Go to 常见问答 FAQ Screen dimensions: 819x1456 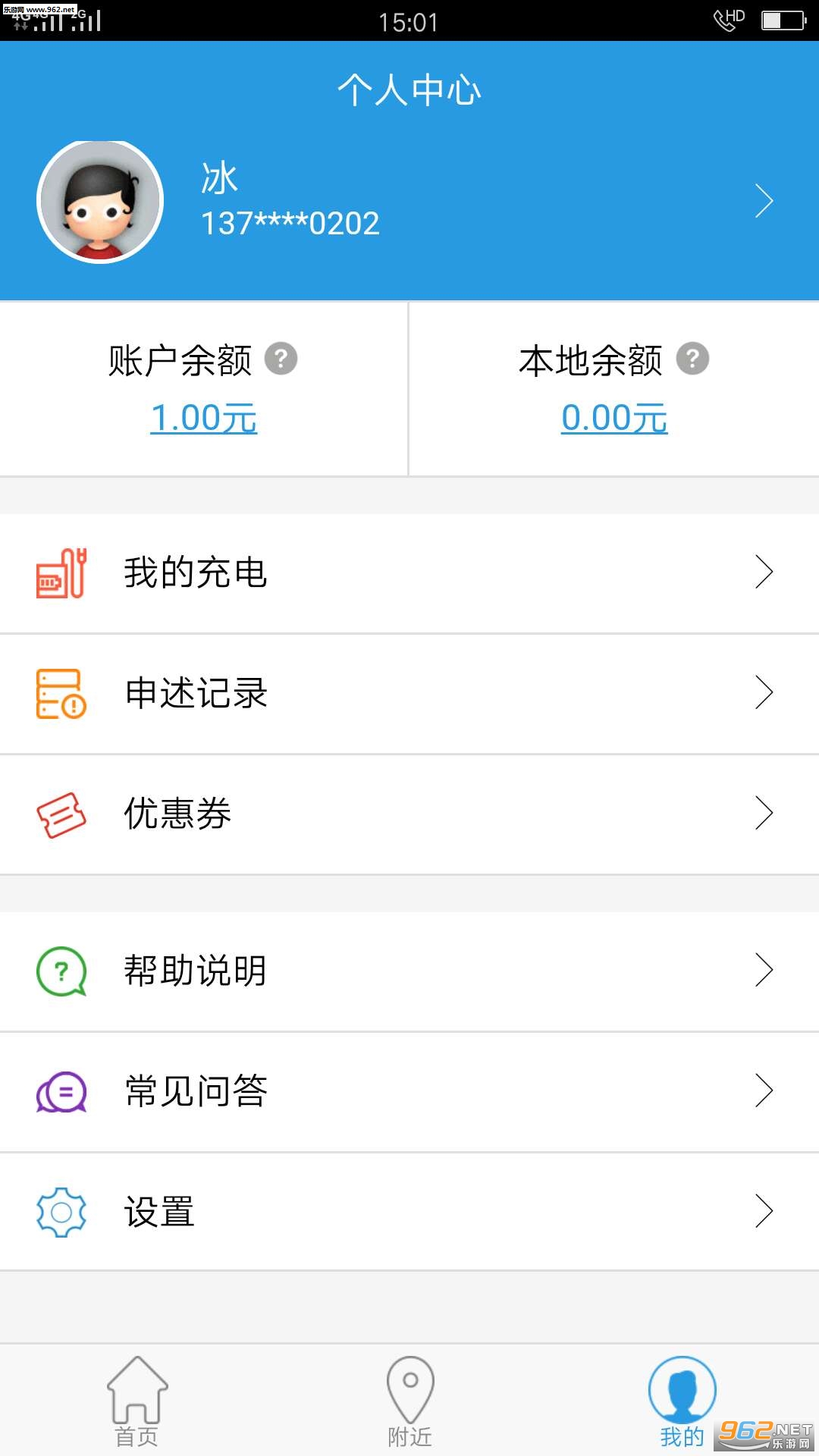(x=409, y=1091)
